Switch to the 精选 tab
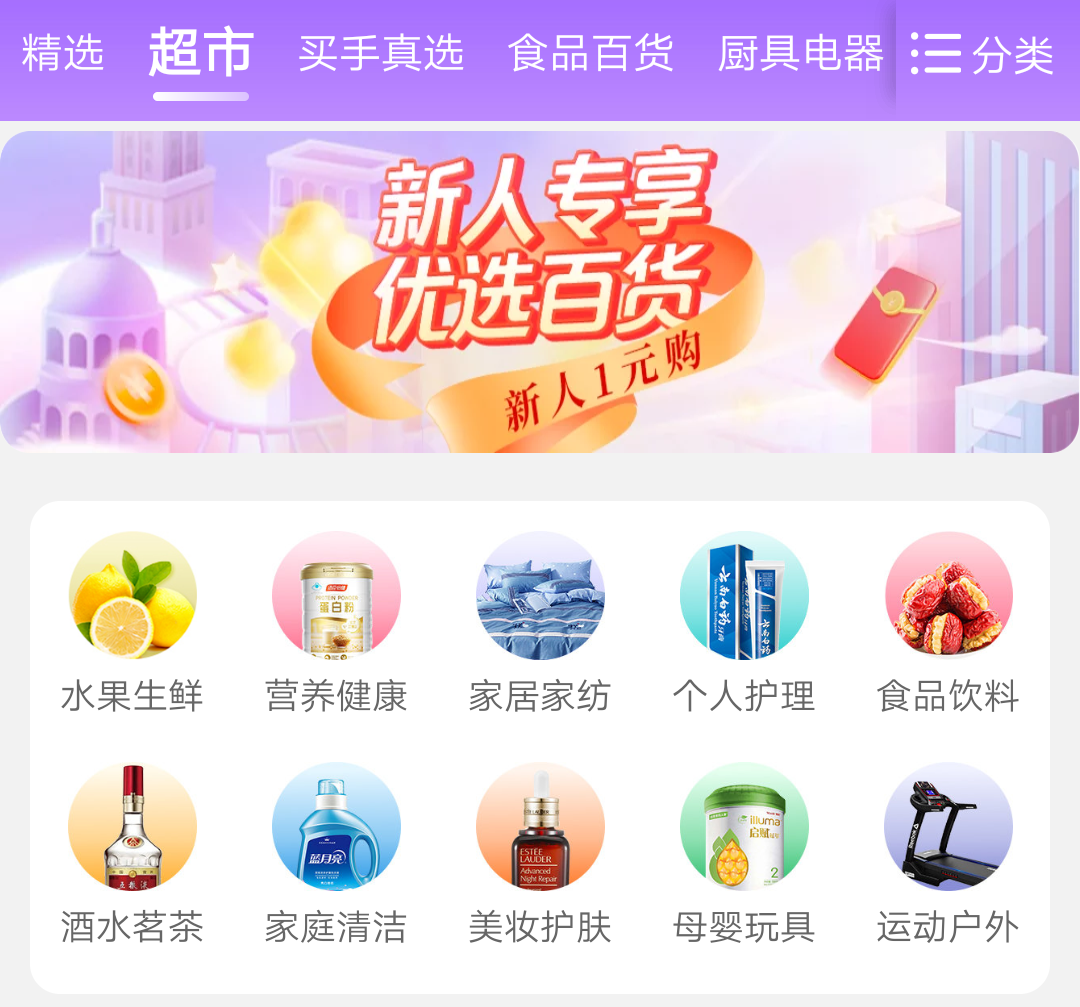 [63, 53]
